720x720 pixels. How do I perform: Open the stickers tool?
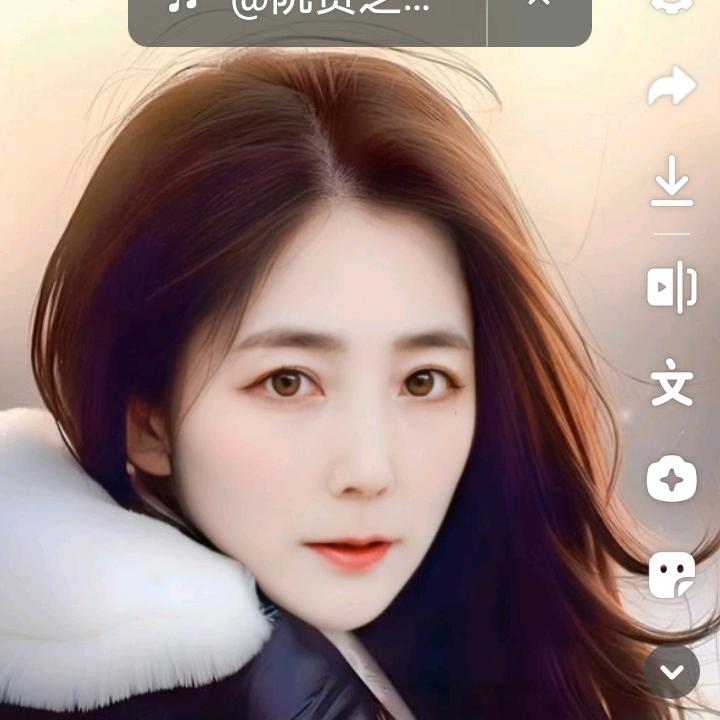tap(672, 575)
